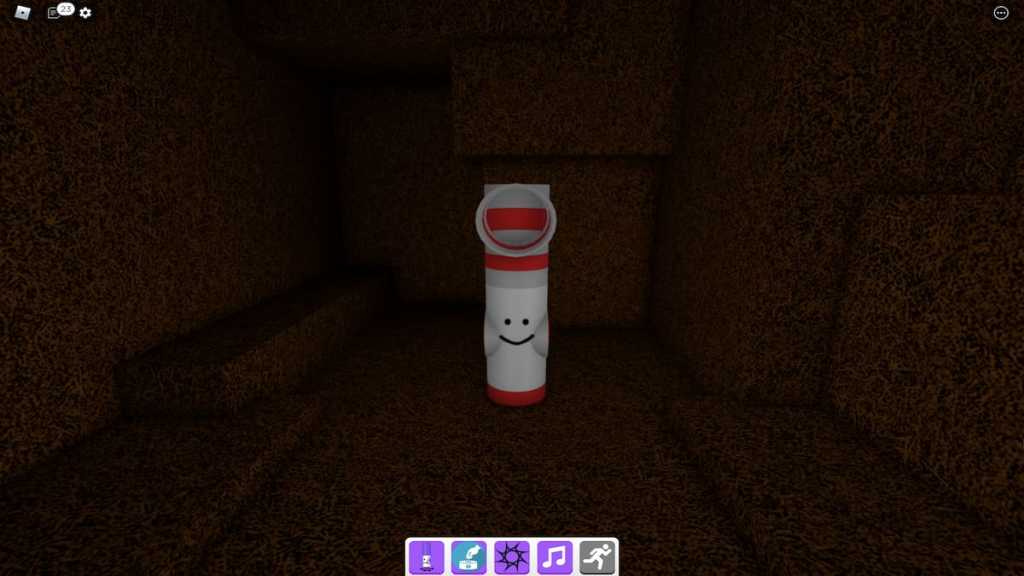This screenshot has width=1024, height=576.
Task: Select the character skin button
Action: [426, 557]
